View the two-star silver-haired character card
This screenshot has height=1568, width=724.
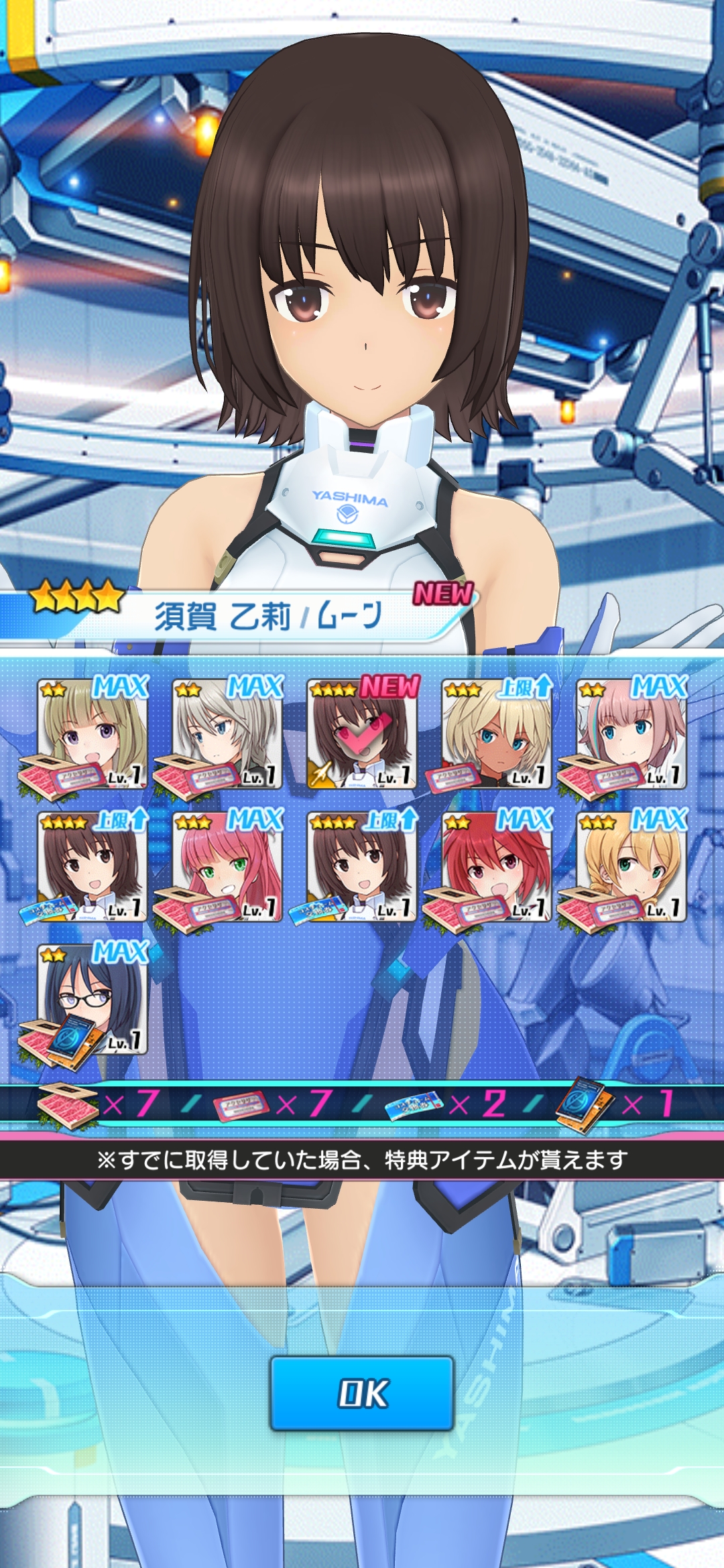tap(227, 734)
